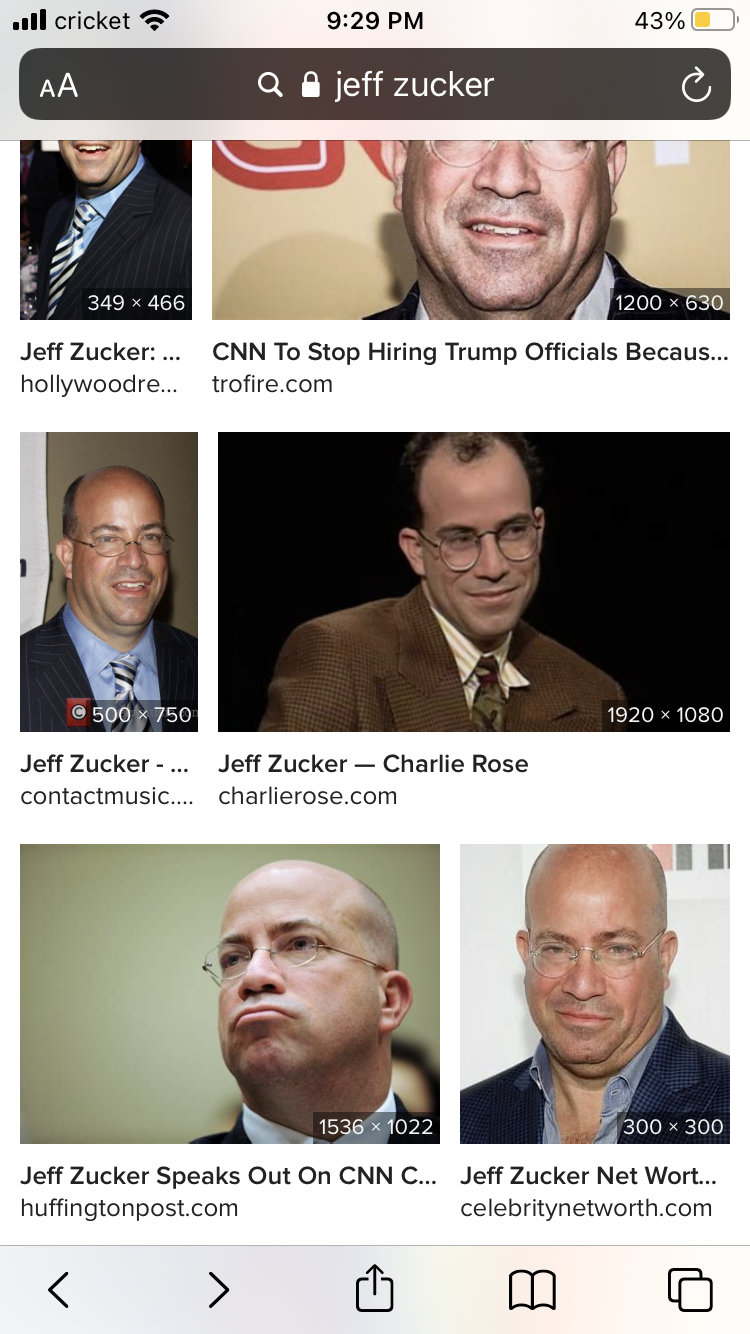This screenshot has height=1334, width=750.
Task: Open Safari bookmarks
Action: 532,1289
